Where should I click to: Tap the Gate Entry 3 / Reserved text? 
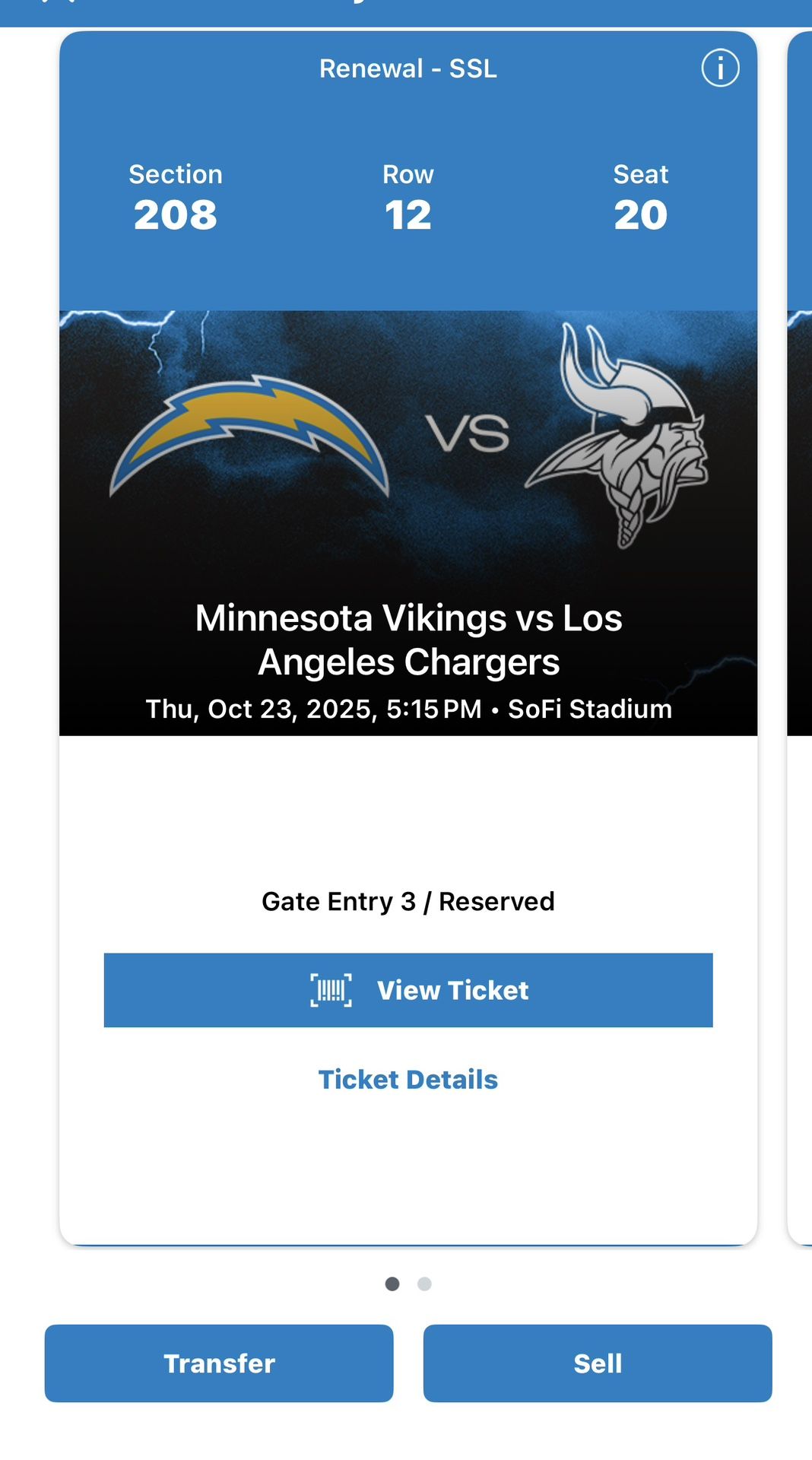coord(408,901)
